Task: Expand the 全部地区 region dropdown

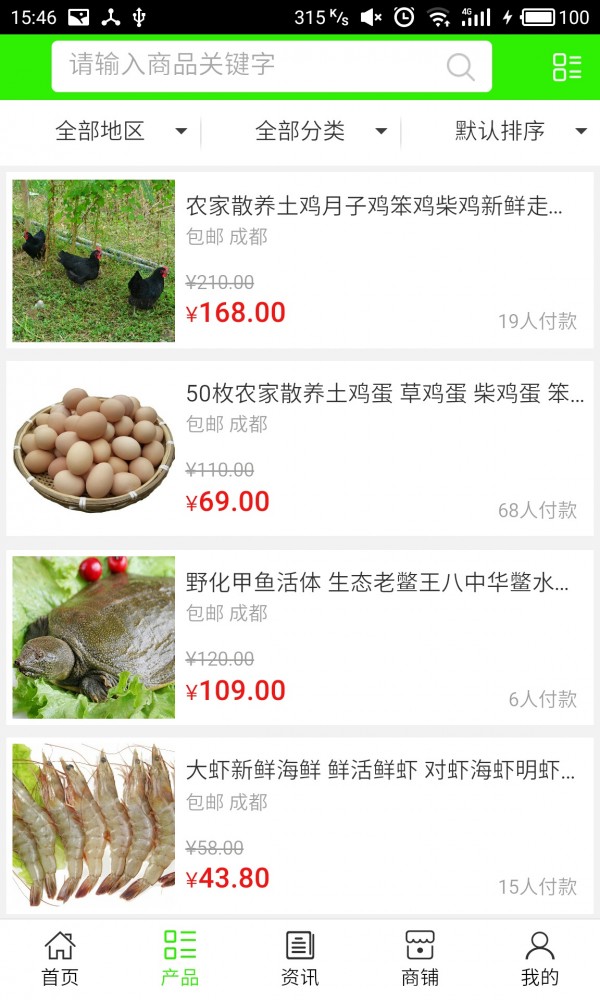Action: pyautogui.click(x=120, y=131)
